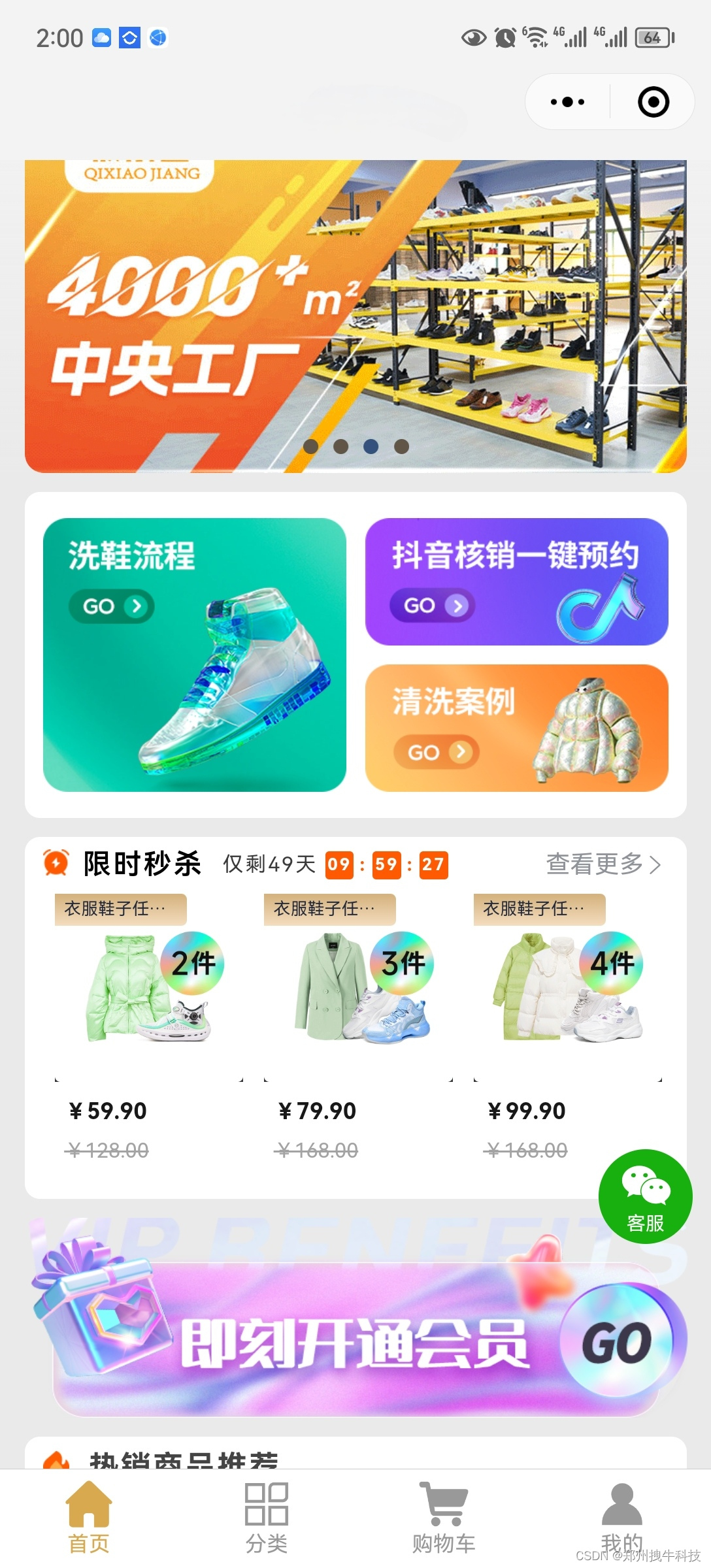Select the second carousel indicator dot
This screenshot has height=1568, width=711.
(x=342, y=447)
